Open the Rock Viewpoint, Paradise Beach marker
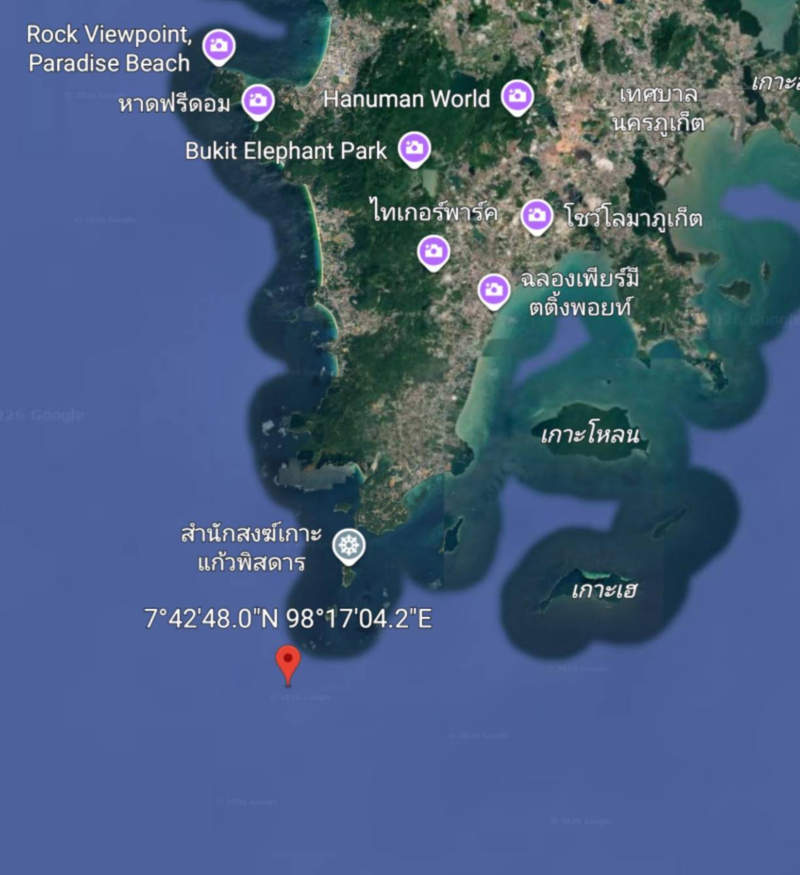The width and height of the screenshot is (800, 875). [x=218, y=45]
